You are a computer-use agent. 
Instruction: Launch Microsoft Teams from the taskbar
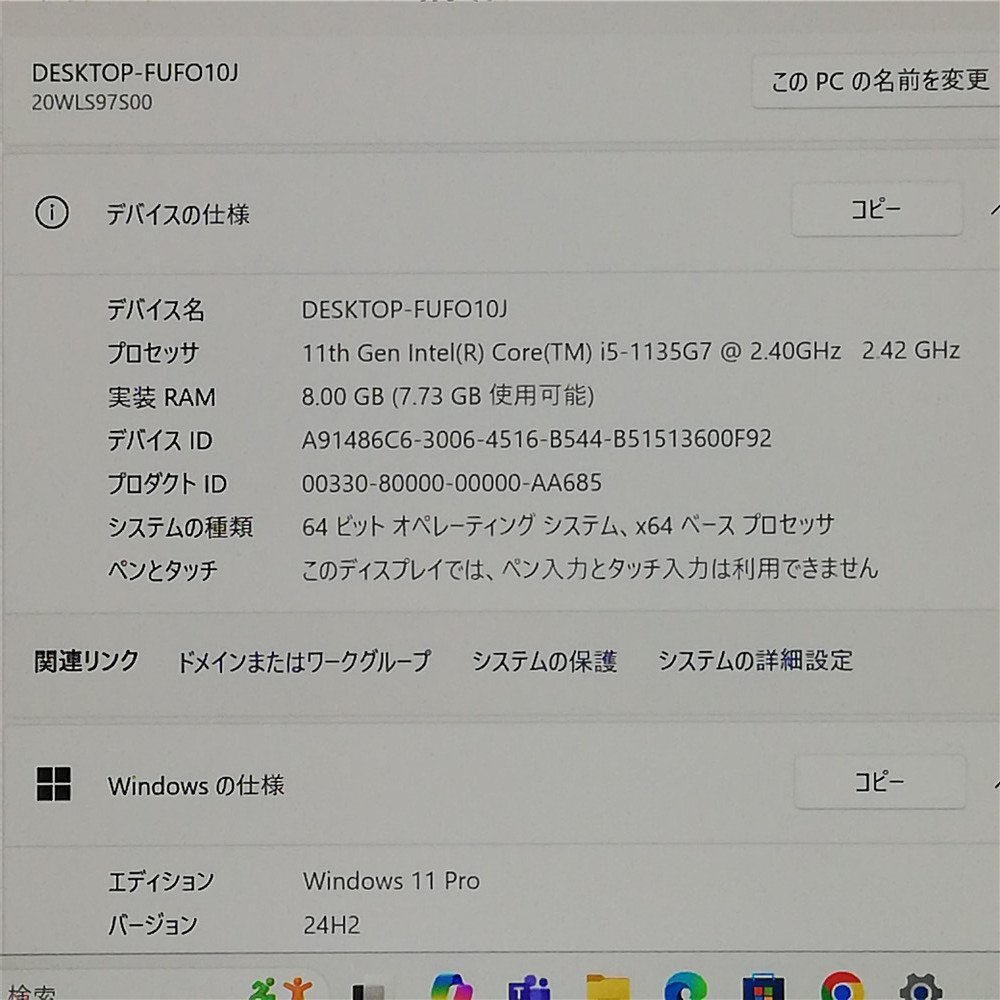(530, 989)
